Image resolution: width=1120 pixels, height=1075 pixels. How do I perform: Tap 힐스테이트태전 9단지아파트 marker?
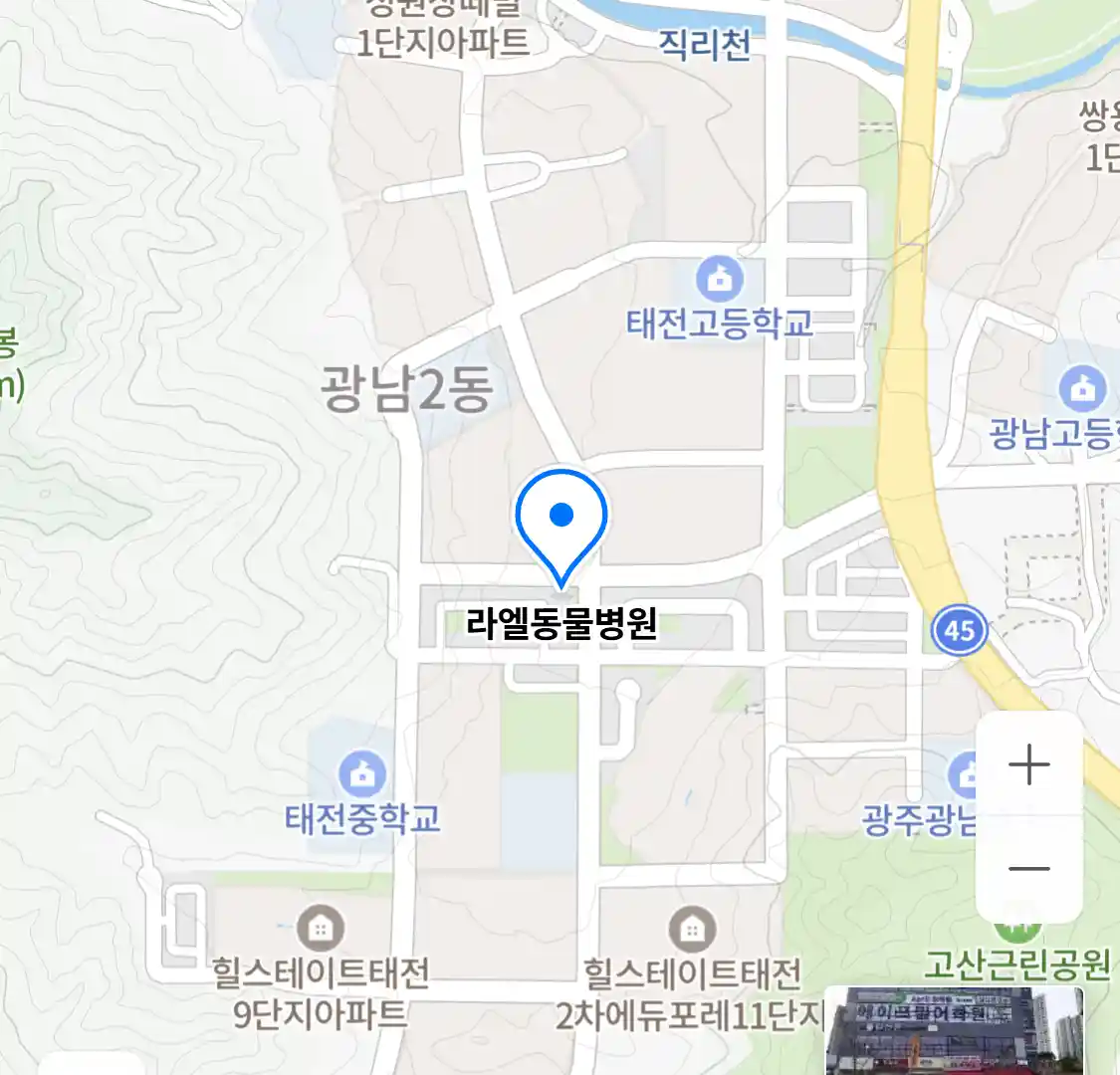[321, 930]
